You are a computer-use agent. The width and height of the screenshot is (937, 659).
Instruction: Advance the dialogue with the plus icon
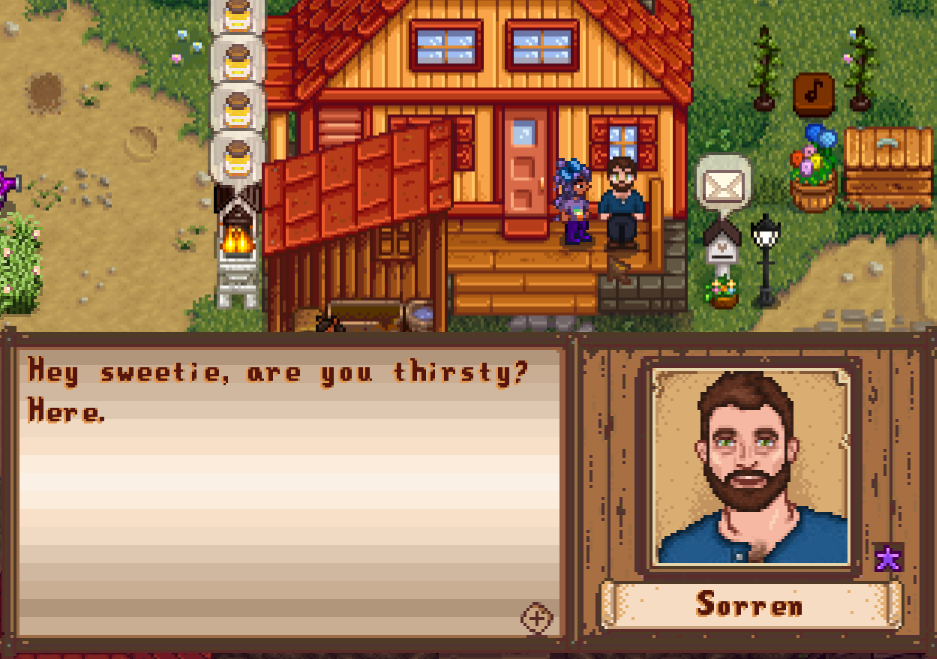[x=537, y=618]
